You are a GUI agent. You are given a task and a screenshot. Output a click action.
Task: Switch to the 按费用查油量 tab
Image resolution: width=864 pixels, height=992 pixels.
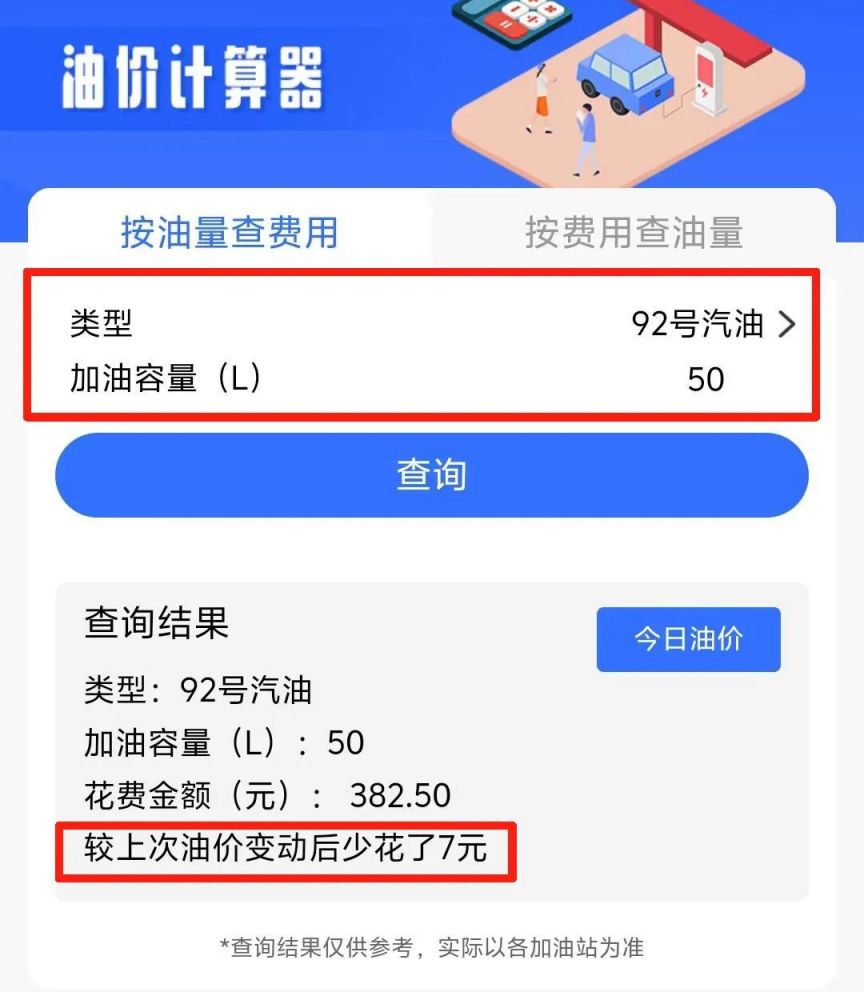pos(634,232)
